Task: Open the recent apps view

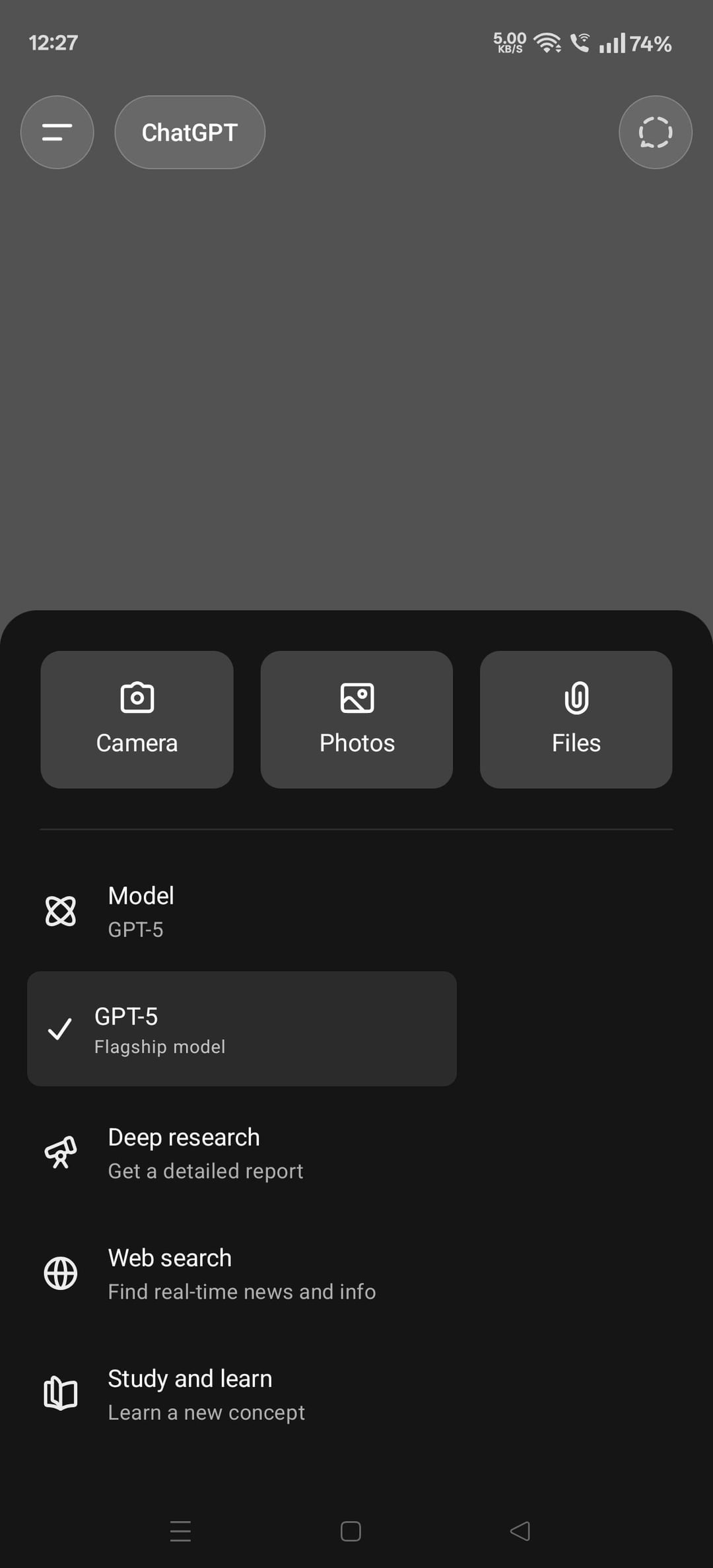Action: coord(180,1531)
